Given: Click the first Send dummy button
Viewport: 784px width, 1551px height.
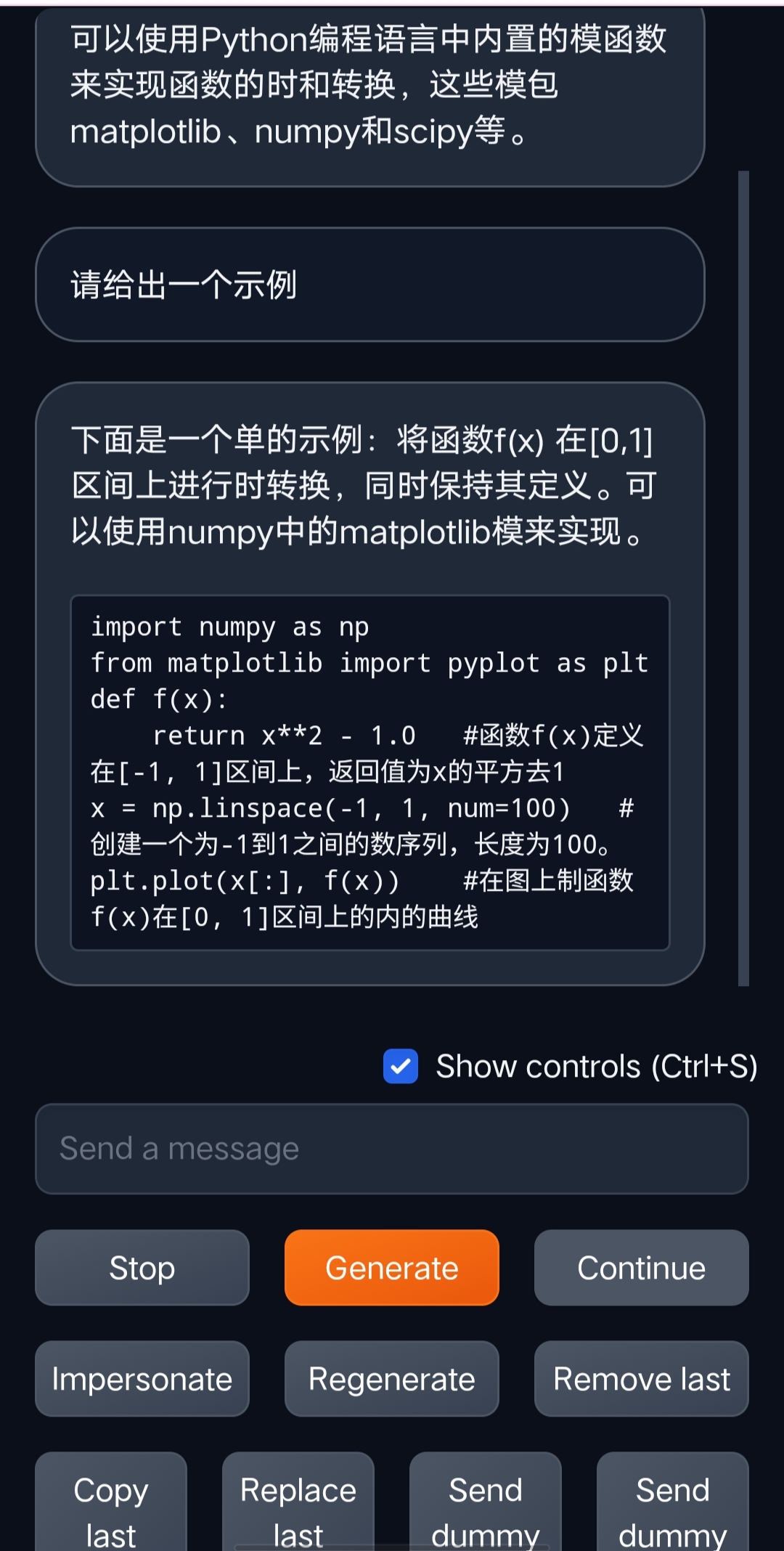Looking at the screenshot, I should (x=485, y=1503).
